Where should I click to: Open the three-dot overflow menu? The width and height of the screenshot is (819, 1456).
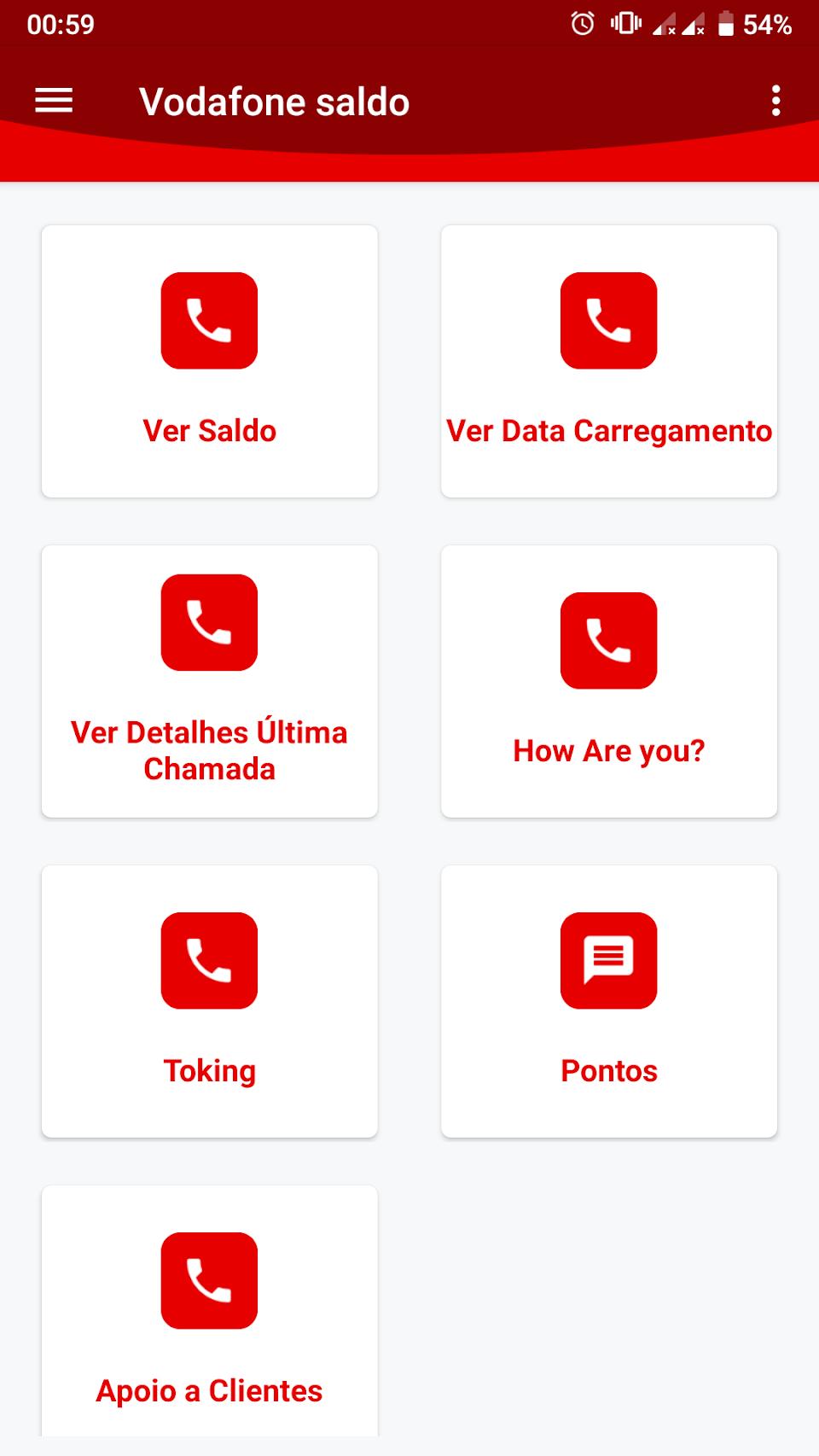point(775,100)
